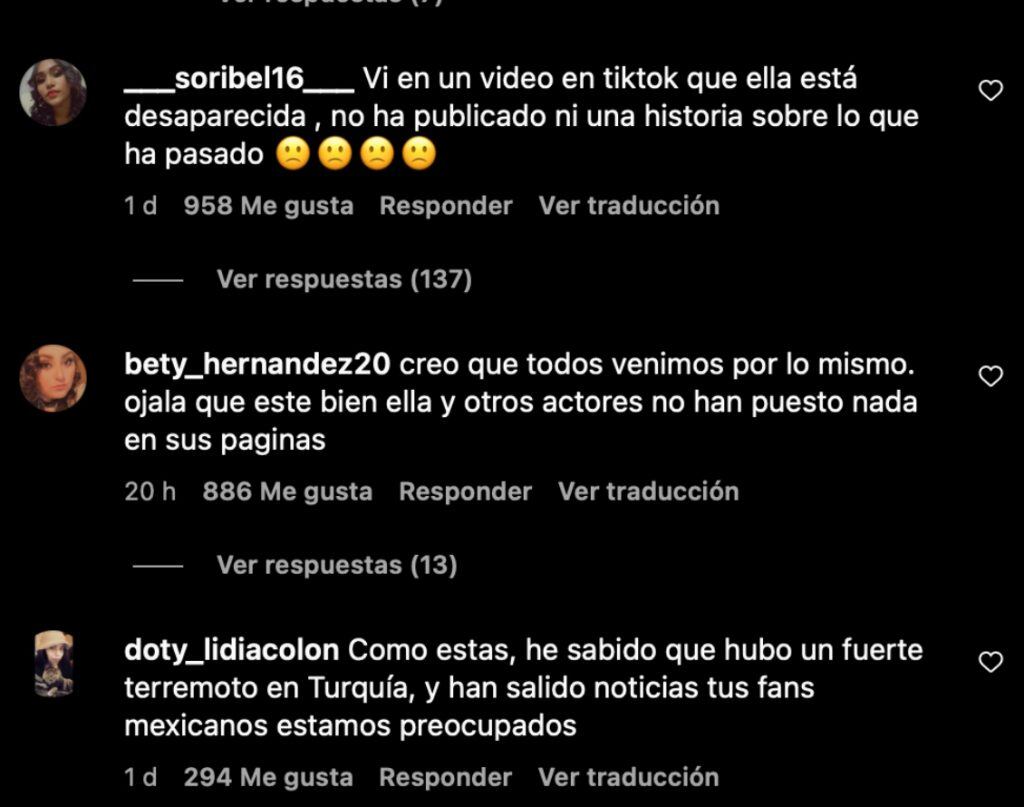Reply to doty_lidiacolon's comment
Viewport: 1024px width, 807px height.
click(445, 777)
